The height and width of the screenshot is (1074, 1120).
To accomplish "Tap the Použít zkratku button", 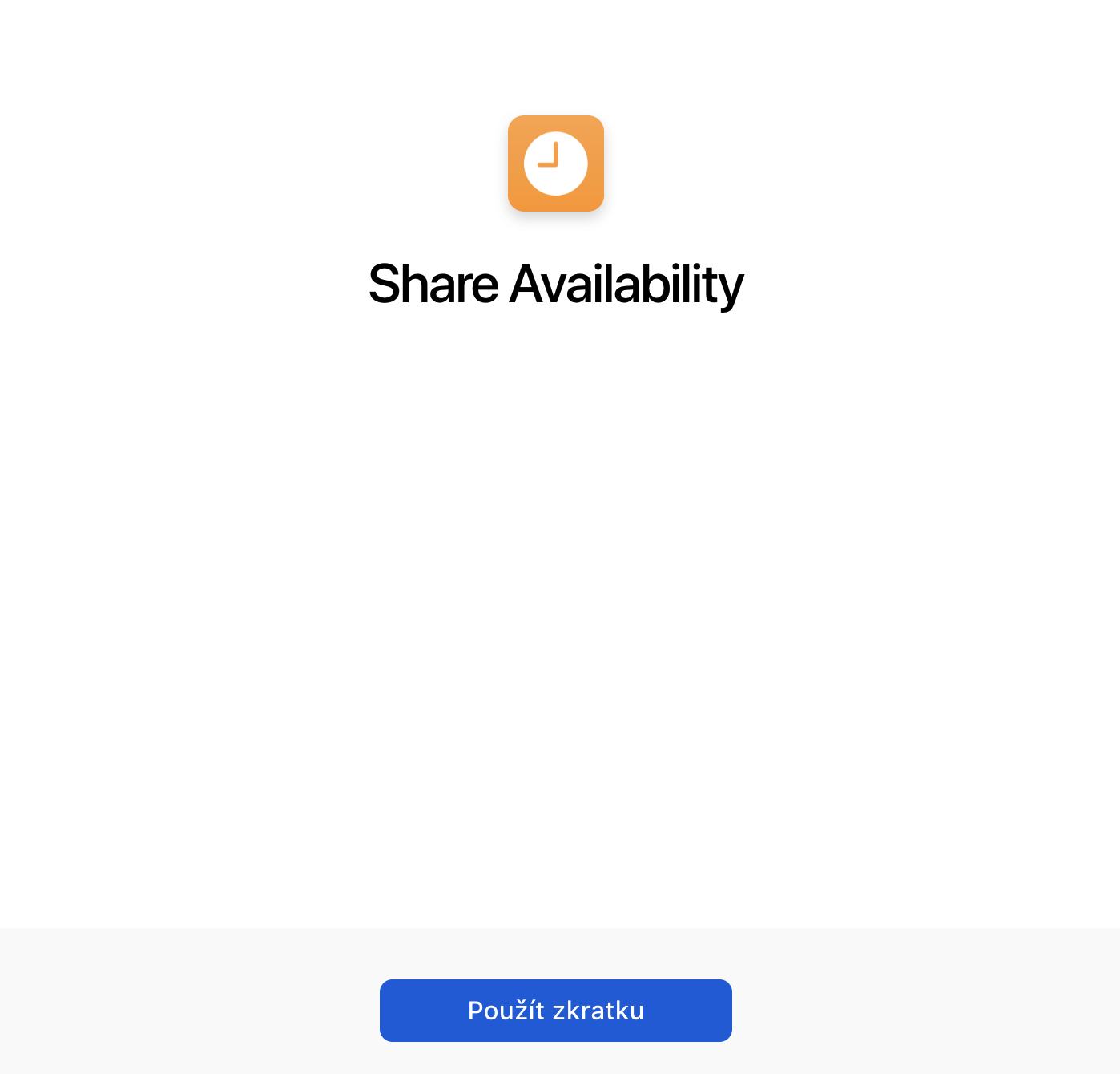I will point(555,1010).
